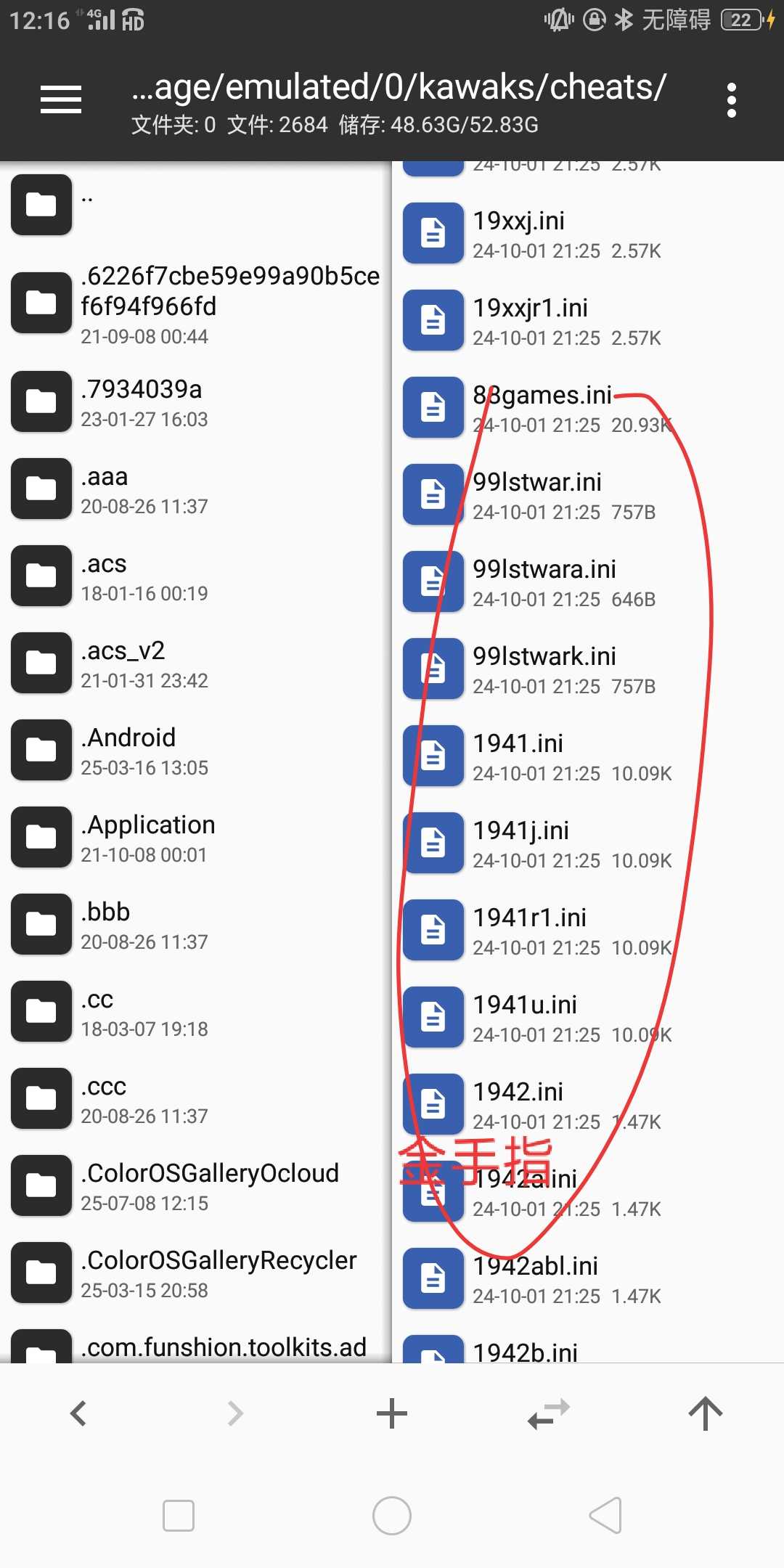Tap the up arrow toolbar button
784x1568 pixels.
[706, 1413]
